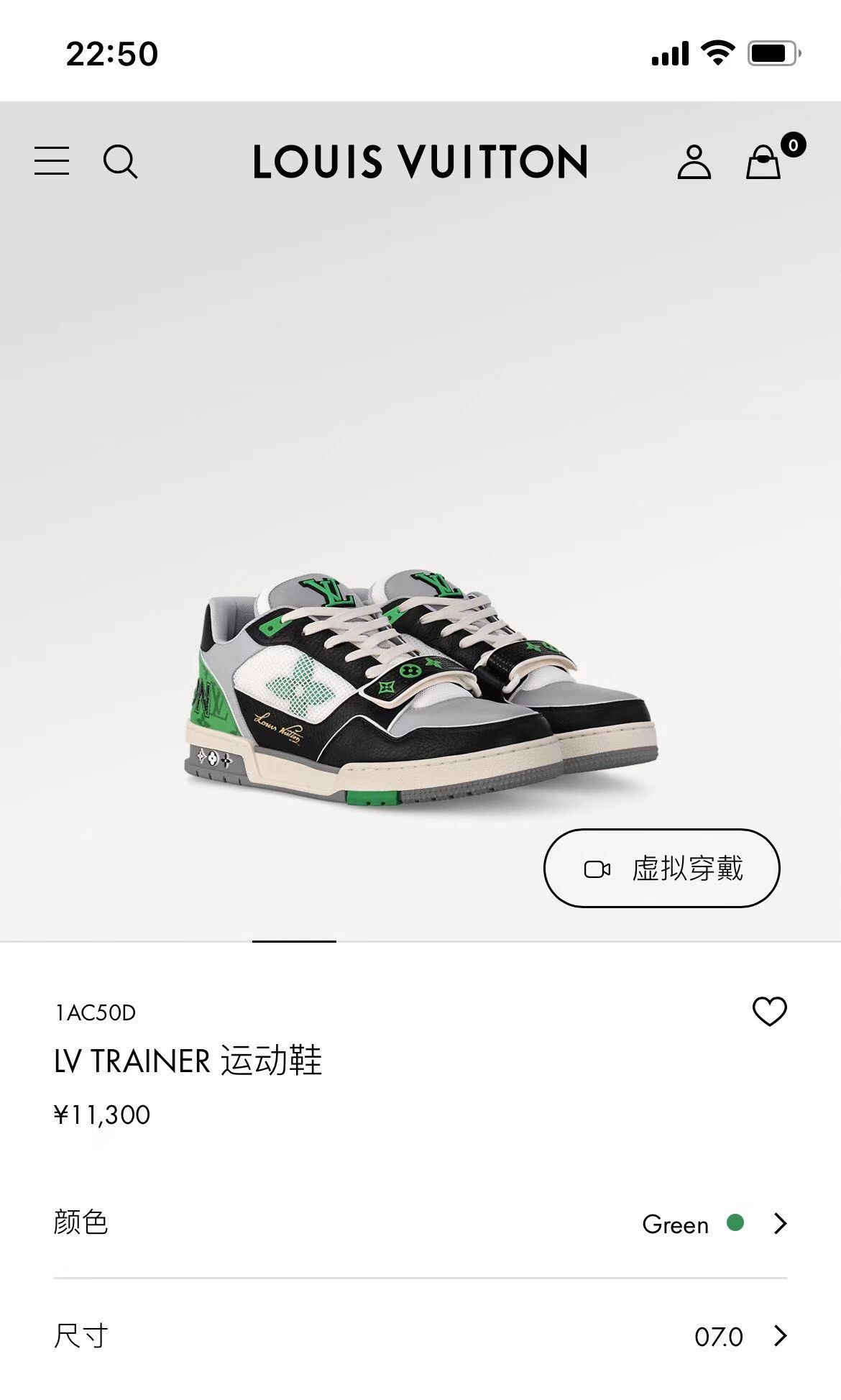Open the 颜色 color options row
Image resolution: width=841 pixels, height=1400 pixels.
(420, 1223)
